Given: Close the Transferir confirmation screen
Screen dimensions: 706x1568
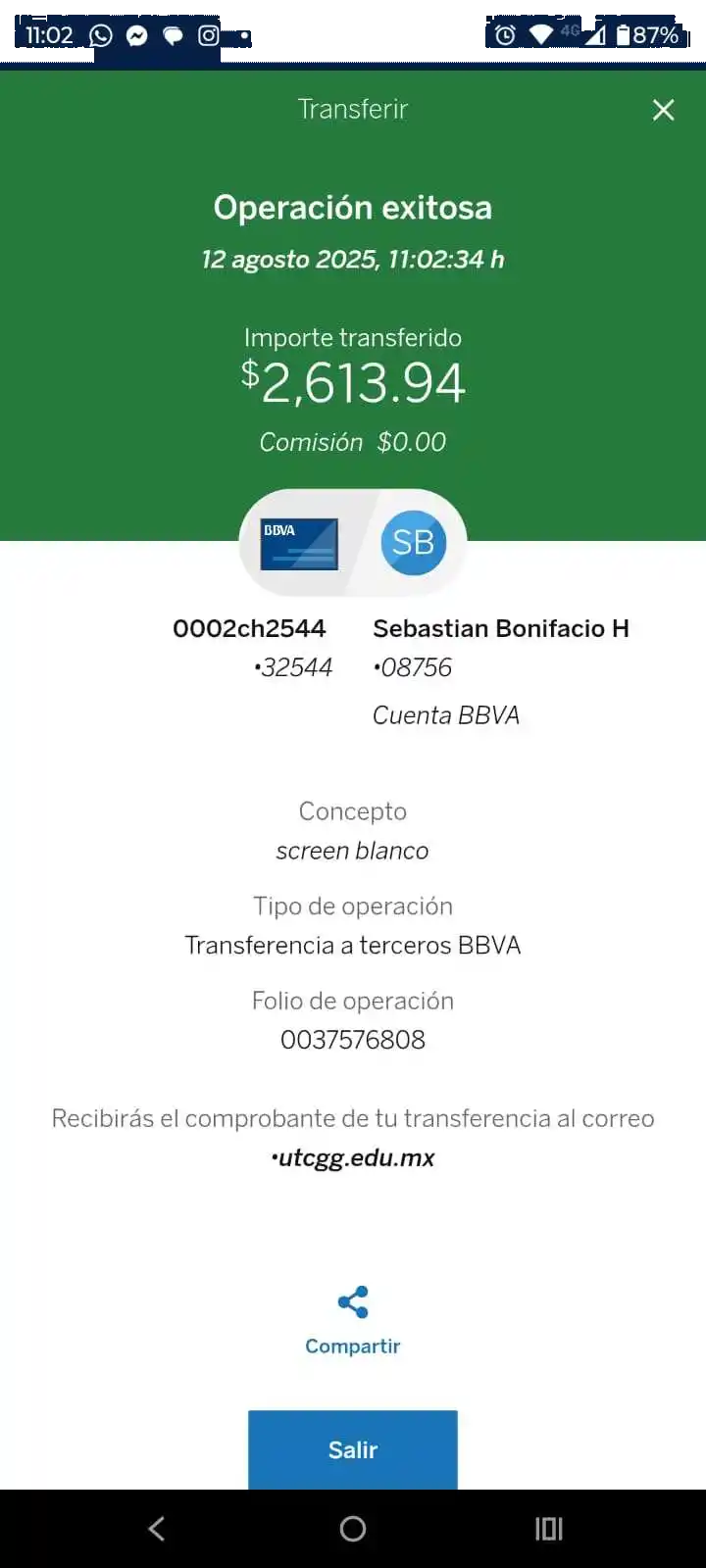Looking at the screenshot, I should point(663,110).
